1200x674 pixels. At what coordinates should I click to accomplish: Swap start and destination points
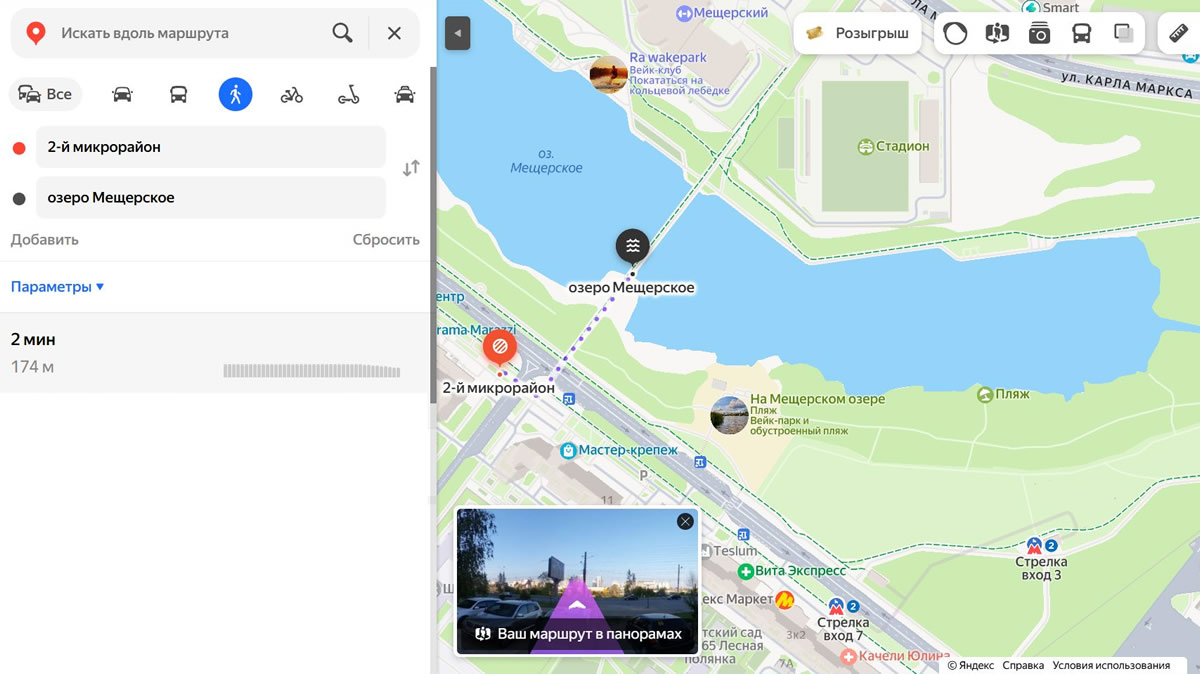pos(411,168)
